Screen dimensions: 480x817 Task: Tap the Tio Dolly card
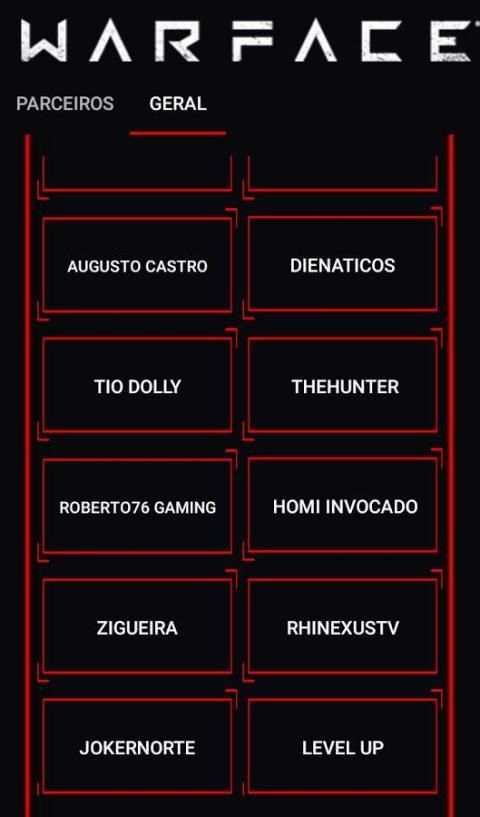[x=137, y=386]
